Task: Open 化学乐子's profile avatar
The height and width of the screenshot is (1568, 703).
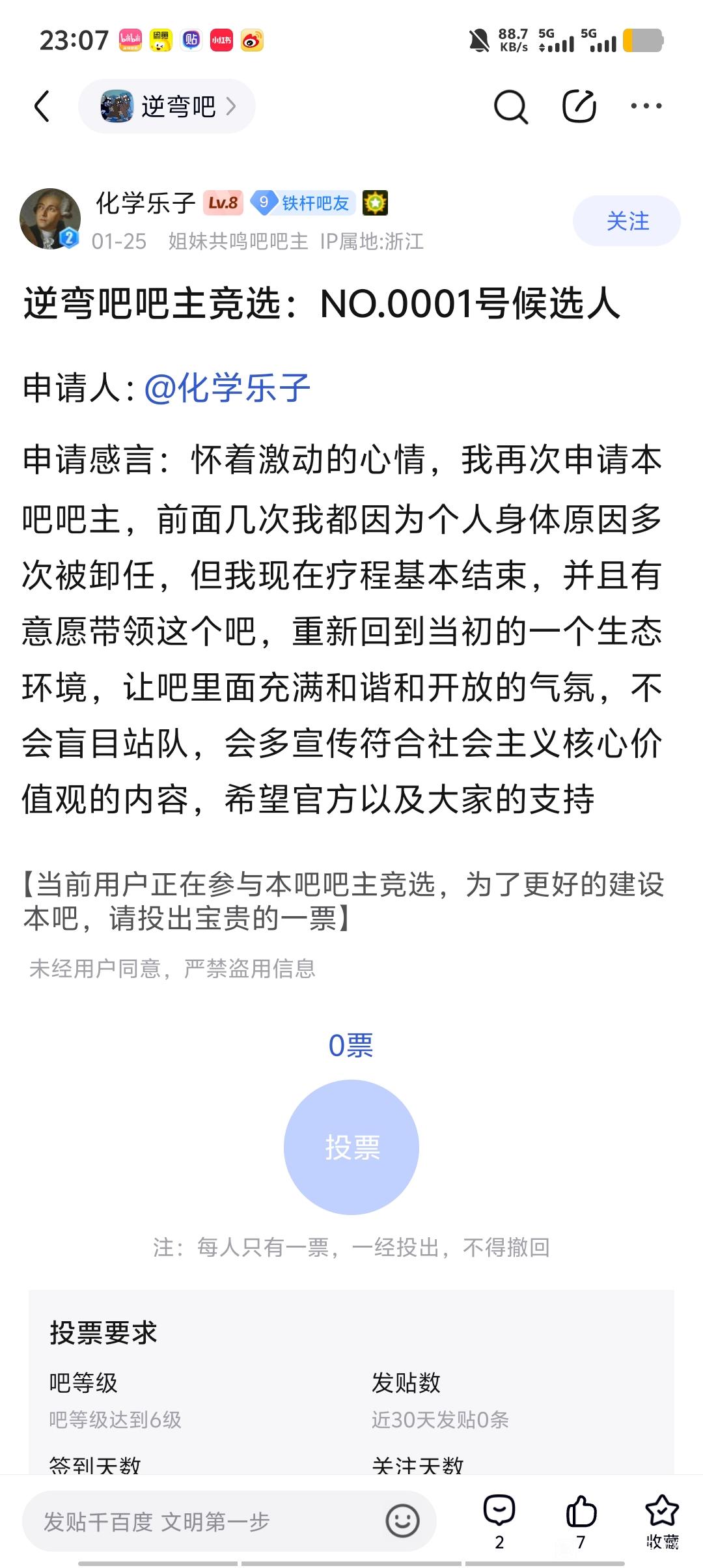Action: (50, 219)
